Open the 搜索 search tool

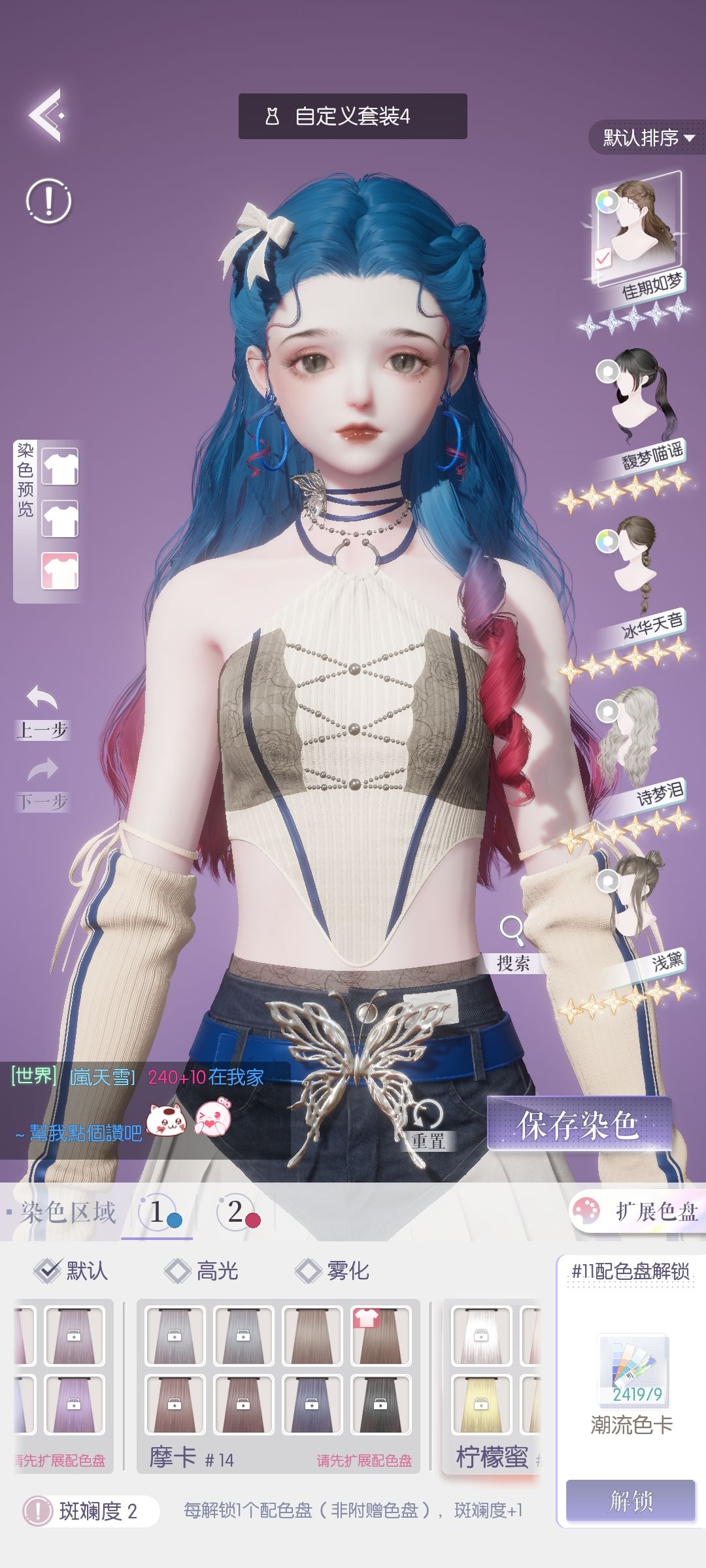(x=512, y=943)
